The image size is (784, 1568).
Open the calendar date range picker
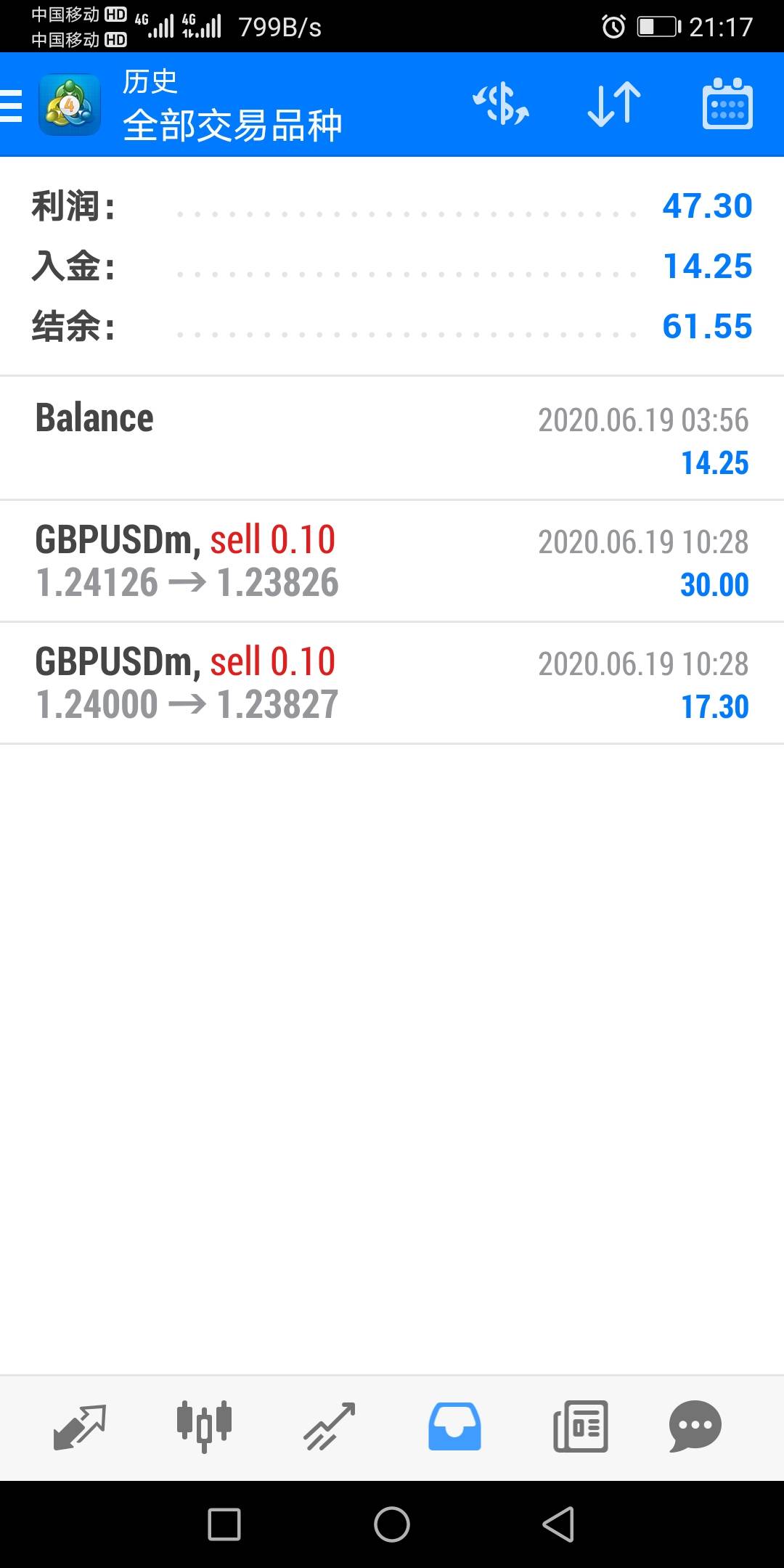pos(727,104)
